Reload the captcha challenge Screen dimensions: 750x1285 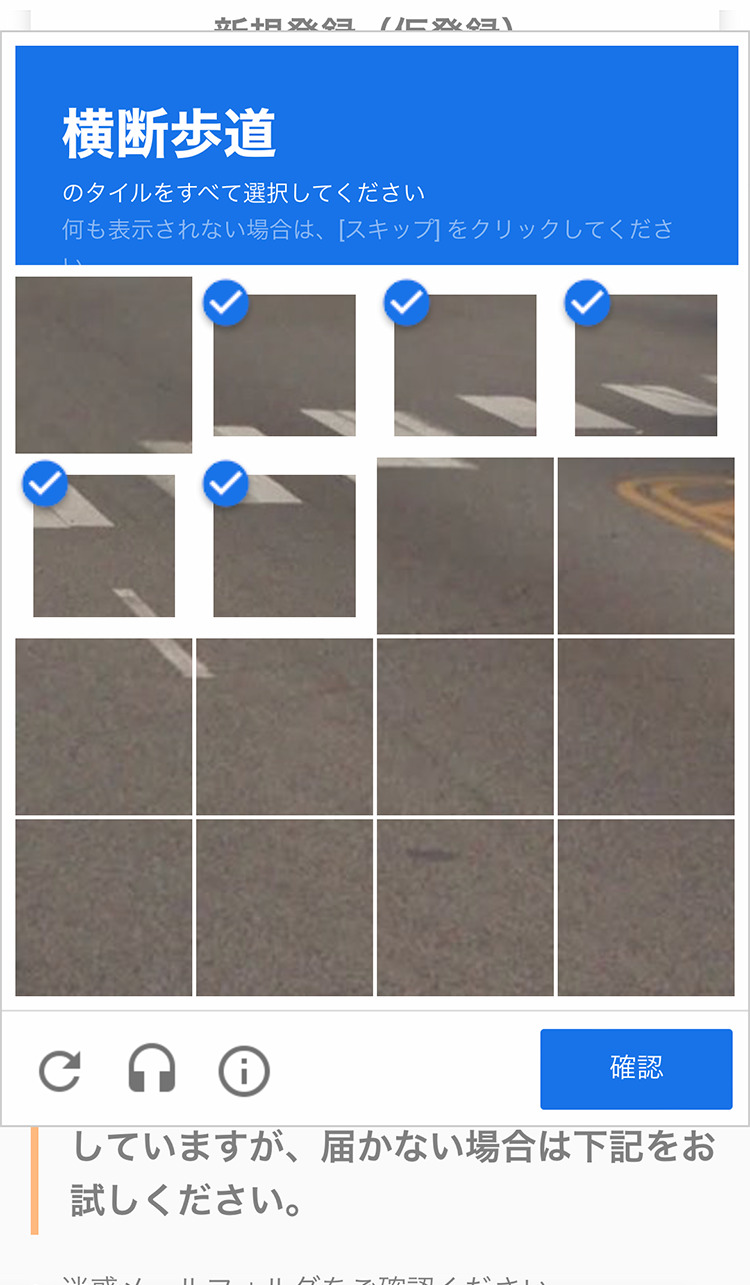(x=60, y=1071)
